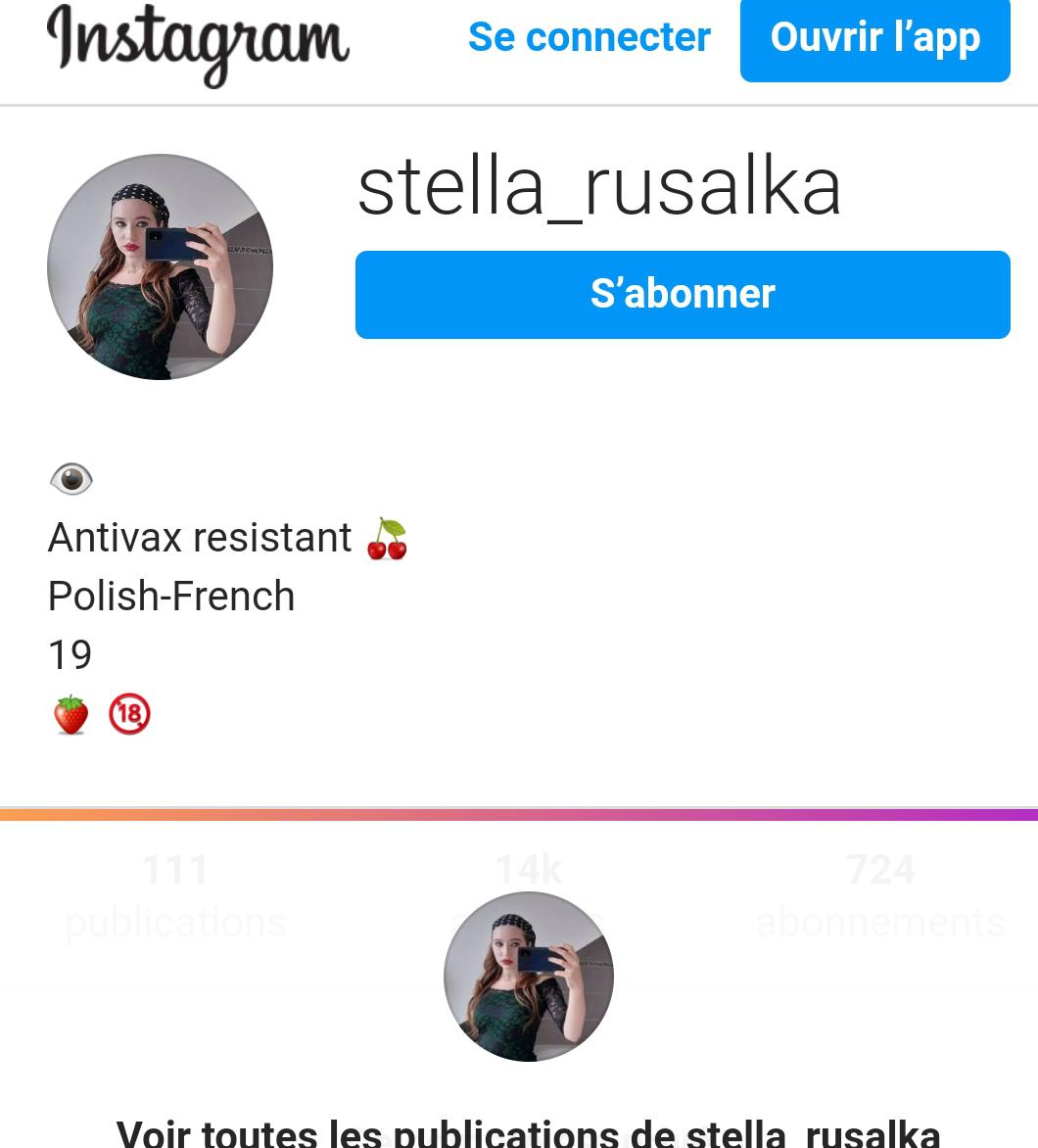Image resolution: width=1038 pixels, height=1148 pixels.
Task: Click the cherries emoji after Antivax resistant
Action: (x=386, y=537)
